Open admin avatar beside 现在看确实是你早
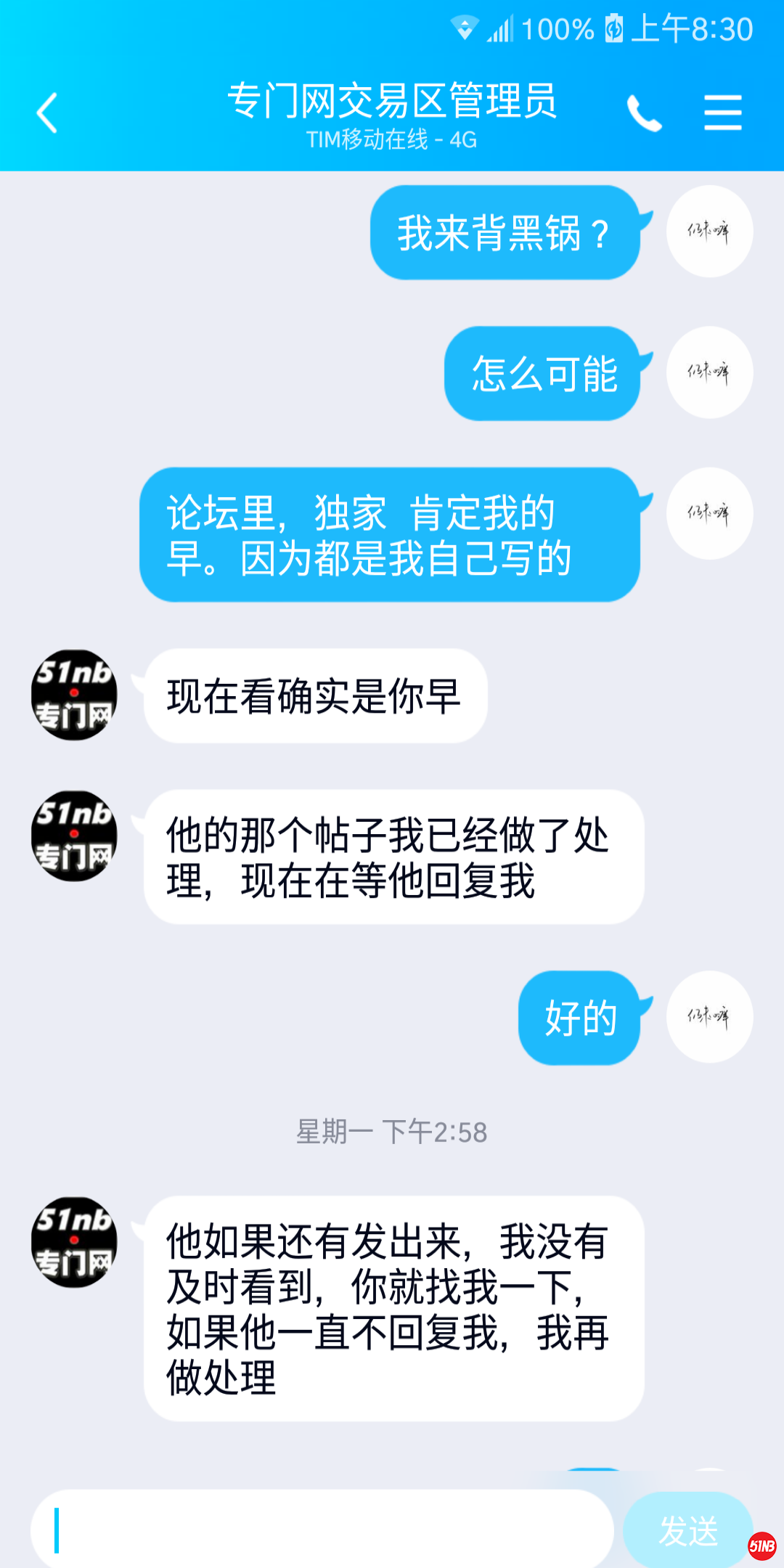Screen dimensions: 784x1568 [74, 695]
